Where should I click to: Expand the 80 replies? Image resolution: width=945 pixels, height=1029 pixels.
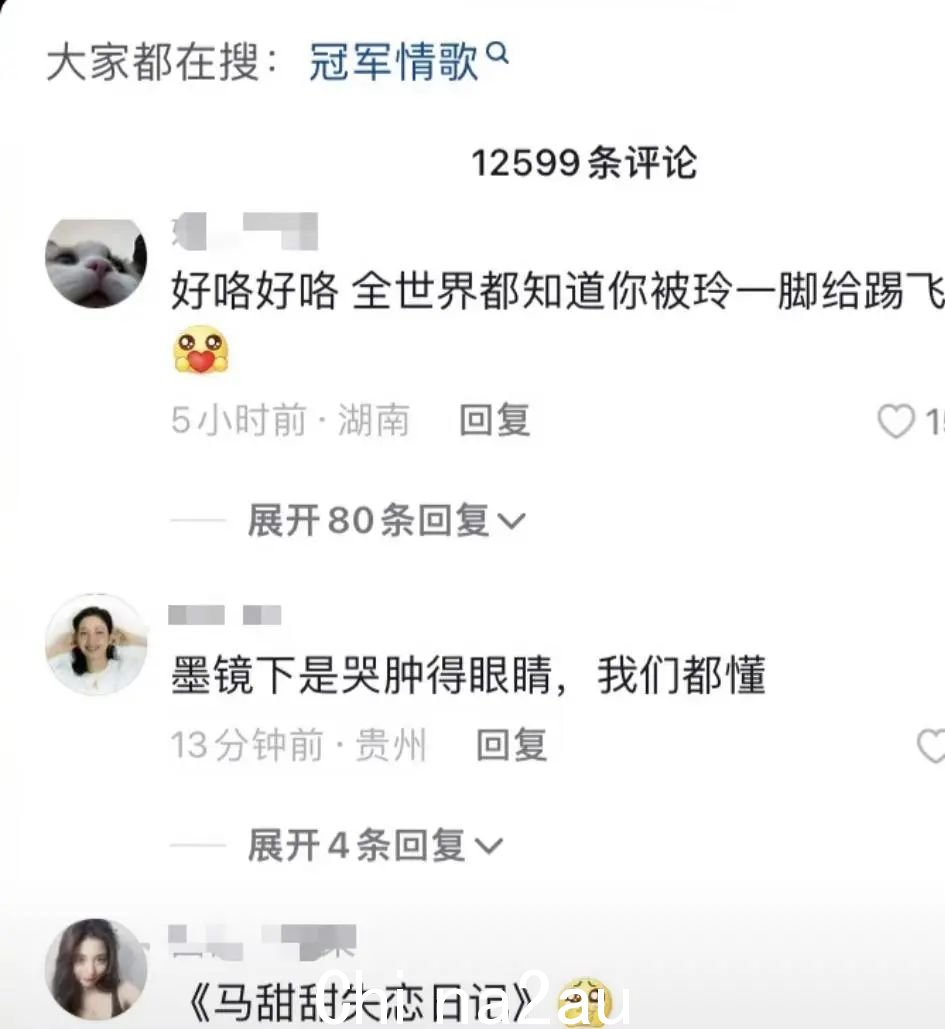(x=386, y=520)
